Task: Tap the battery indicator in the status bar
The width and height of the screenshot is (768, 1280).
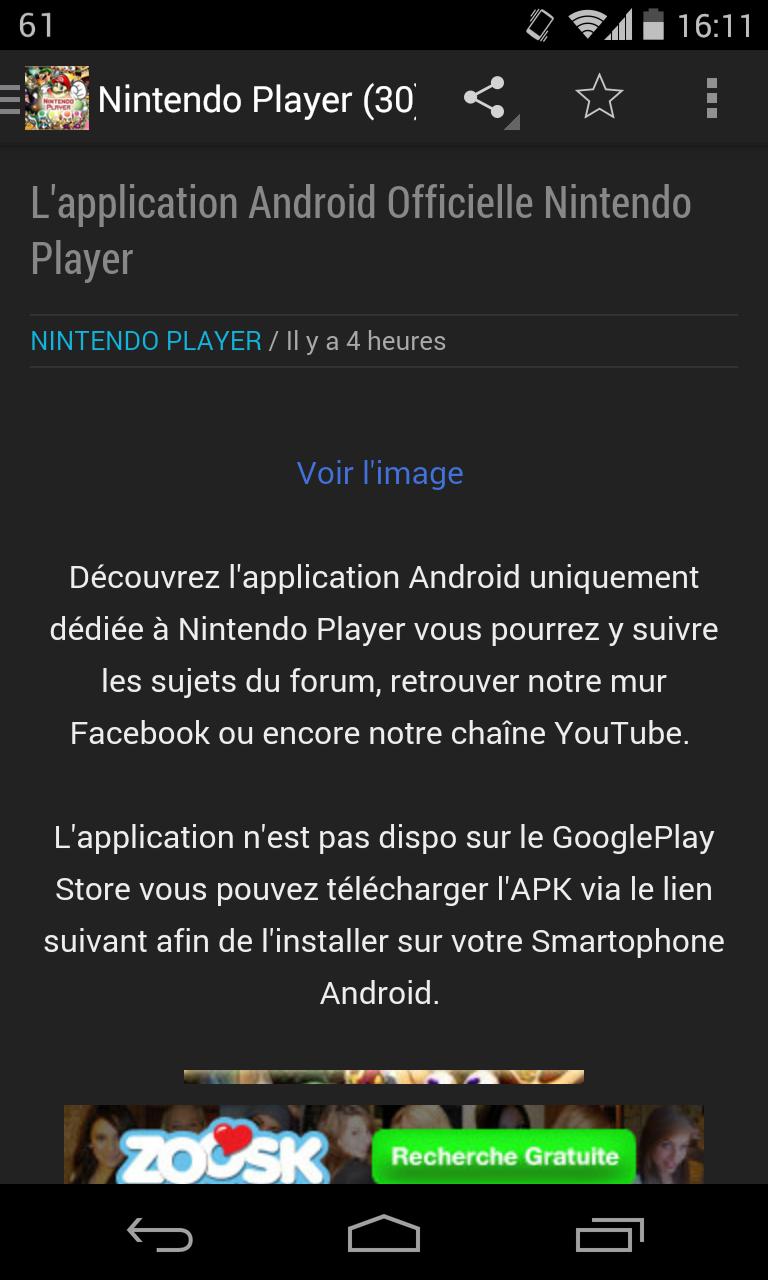Action: (x=655, y=25)
